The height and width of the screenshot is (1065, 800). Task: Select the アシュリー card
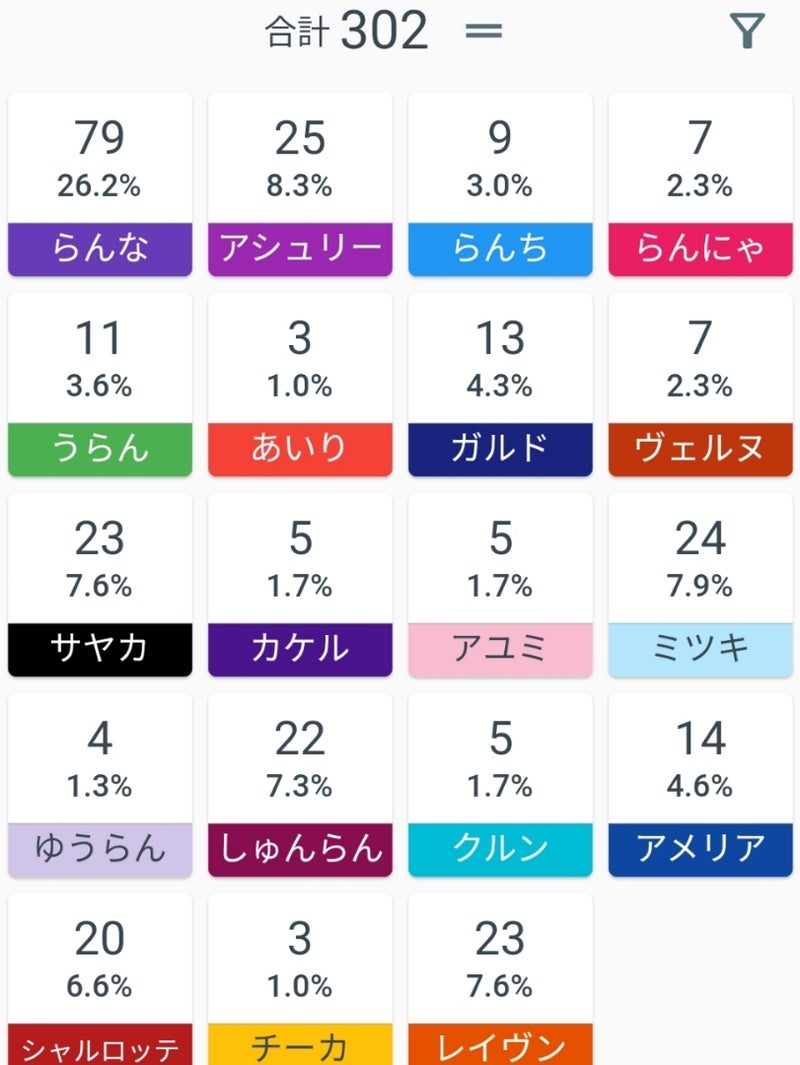[300, 185]
